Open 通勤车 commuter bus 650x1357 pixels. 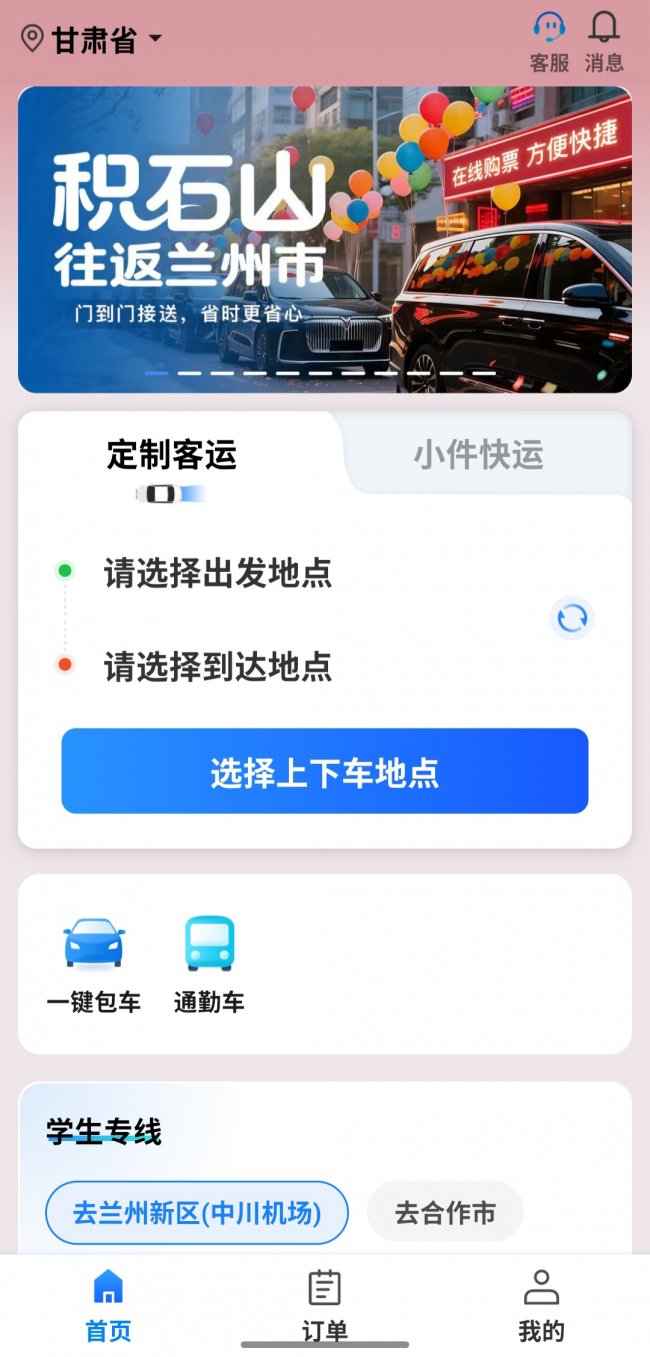click(209, 964)
